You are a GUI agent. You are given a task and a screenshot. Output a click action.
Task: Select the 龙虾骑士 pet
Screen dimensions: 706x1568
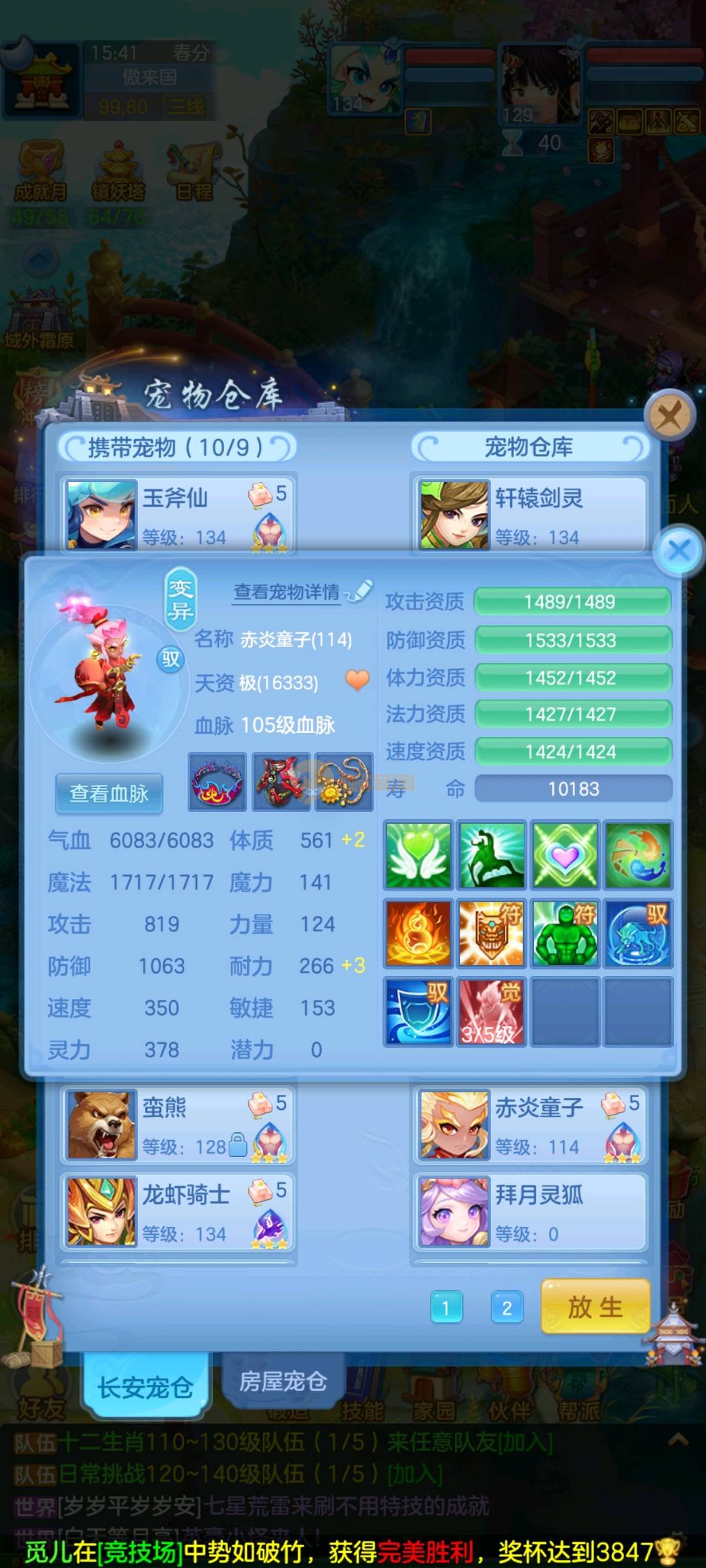tap(178, 1212)
